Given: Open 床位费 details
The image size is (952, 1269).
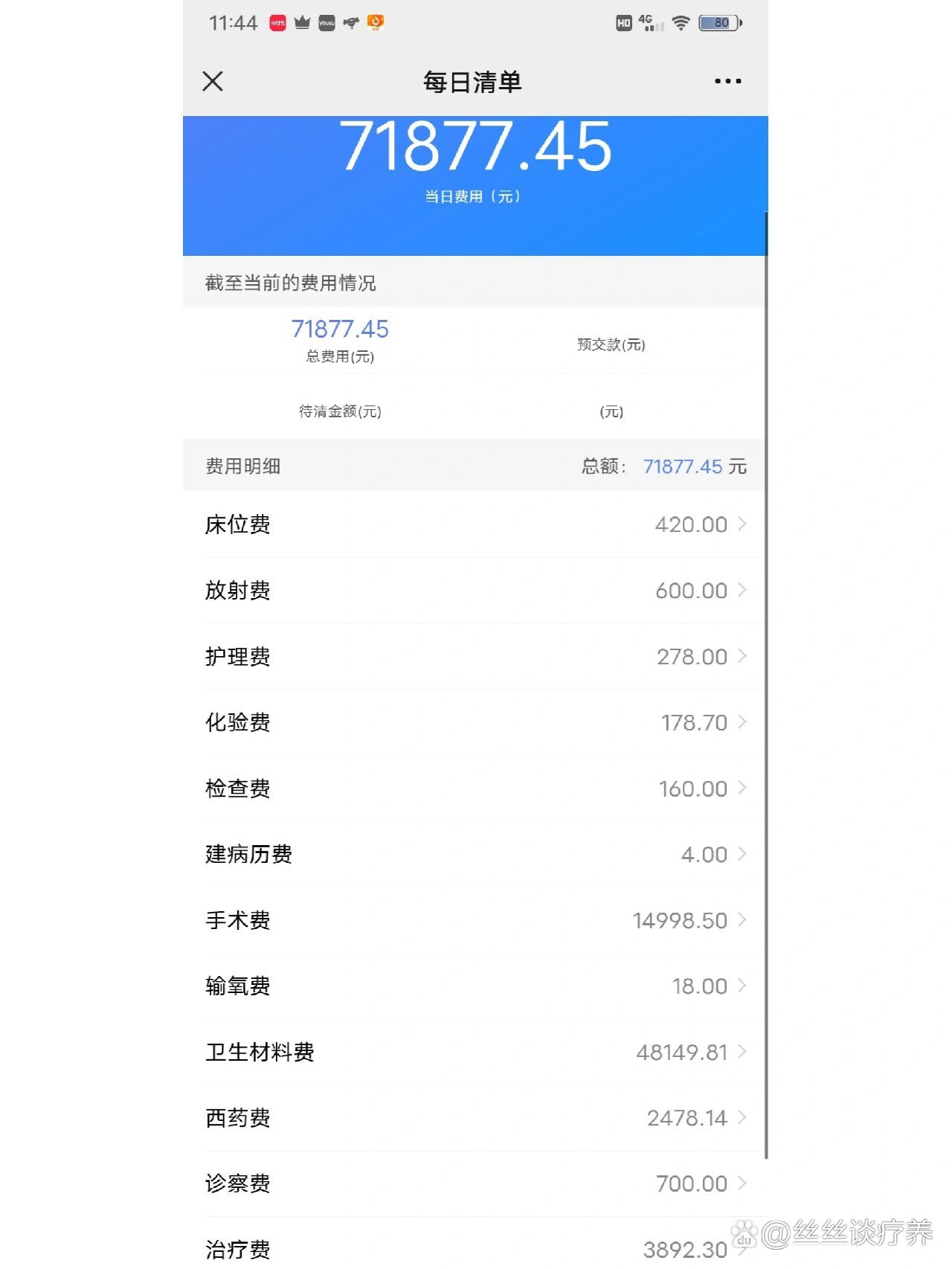Looking at the screenshot, I should (x=475, y=524).
